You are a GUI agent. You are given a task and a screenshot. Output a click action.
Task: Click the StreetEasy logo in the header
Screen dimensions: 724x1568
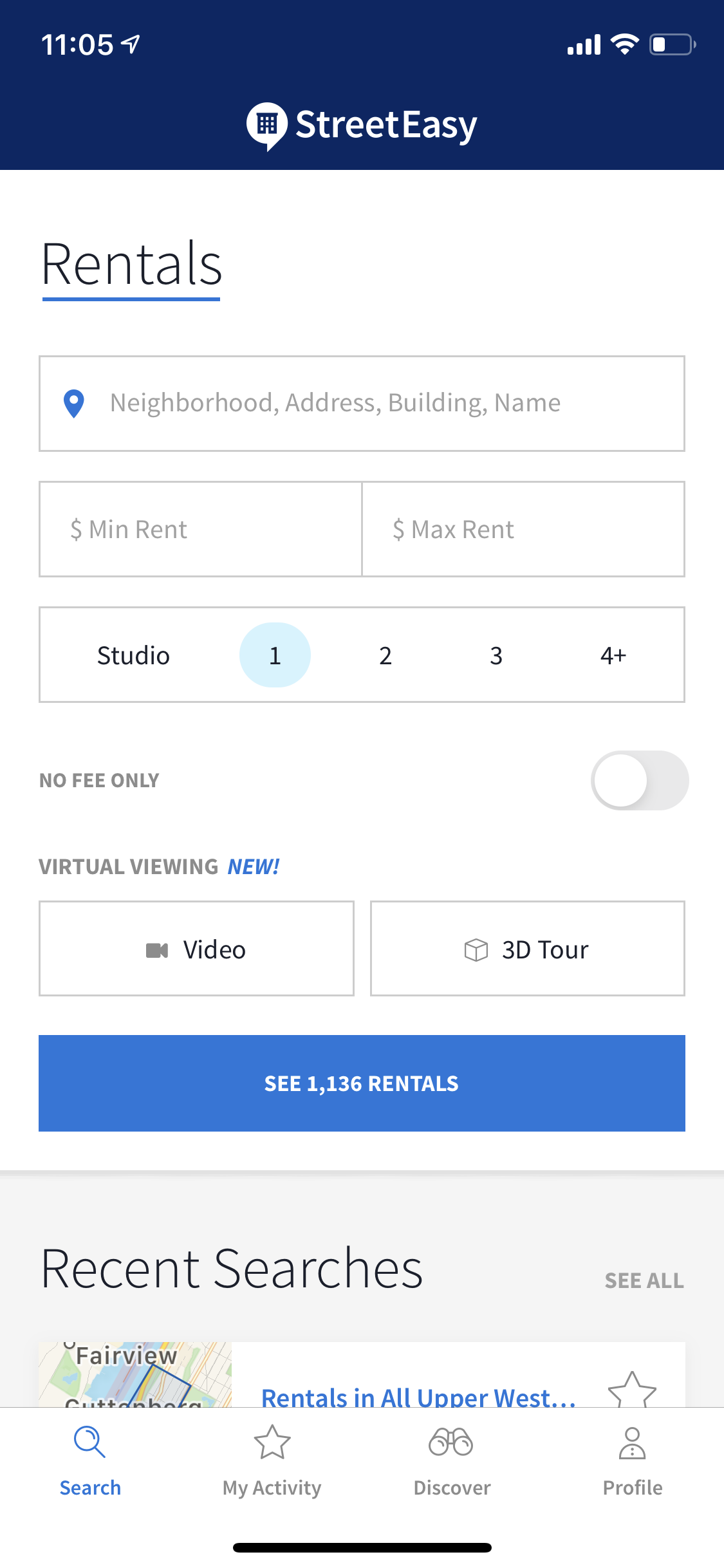click(362, 124)
